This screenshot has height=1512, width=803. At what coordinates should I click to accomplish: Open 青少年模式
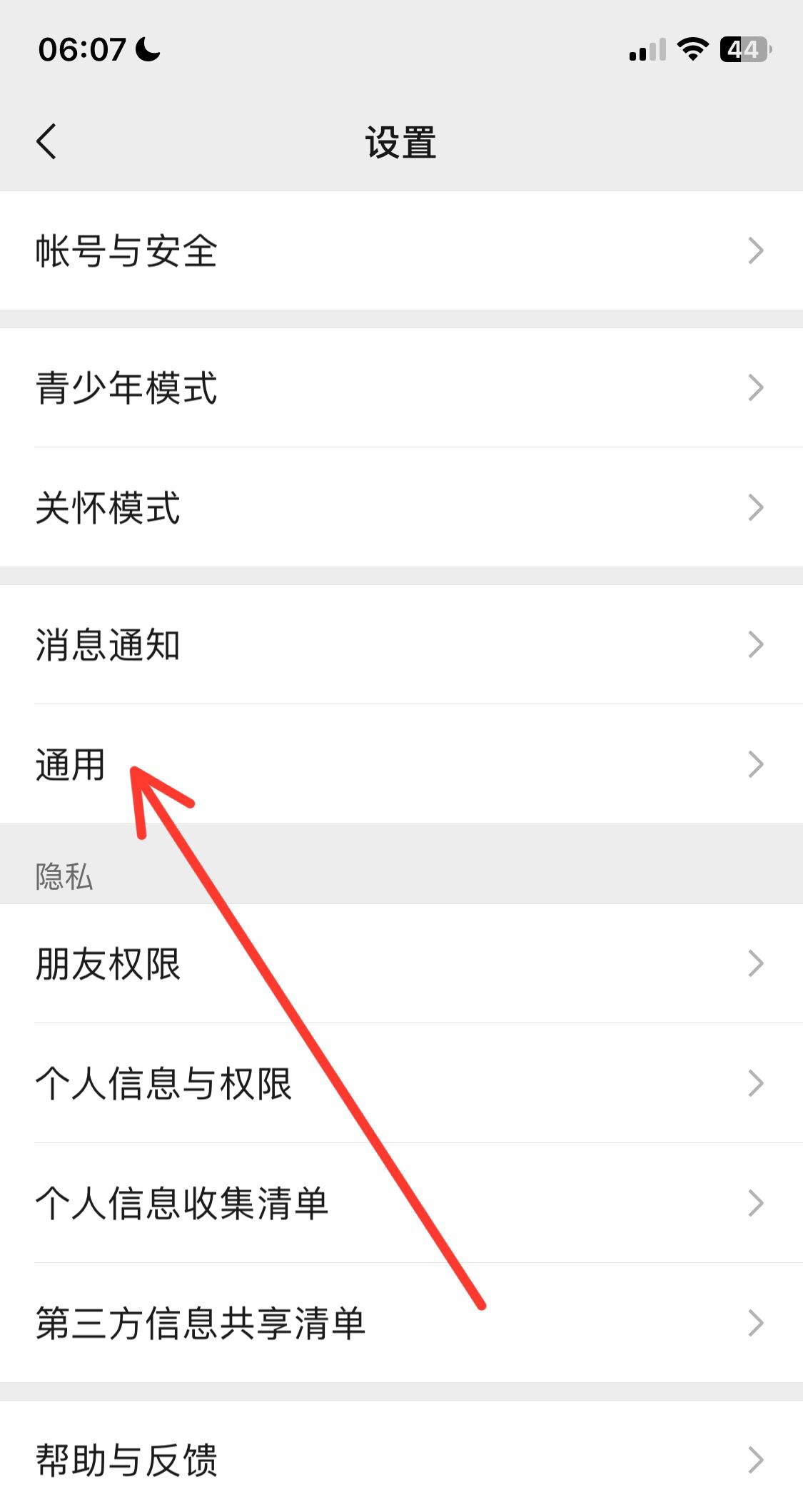coord(400,387)
